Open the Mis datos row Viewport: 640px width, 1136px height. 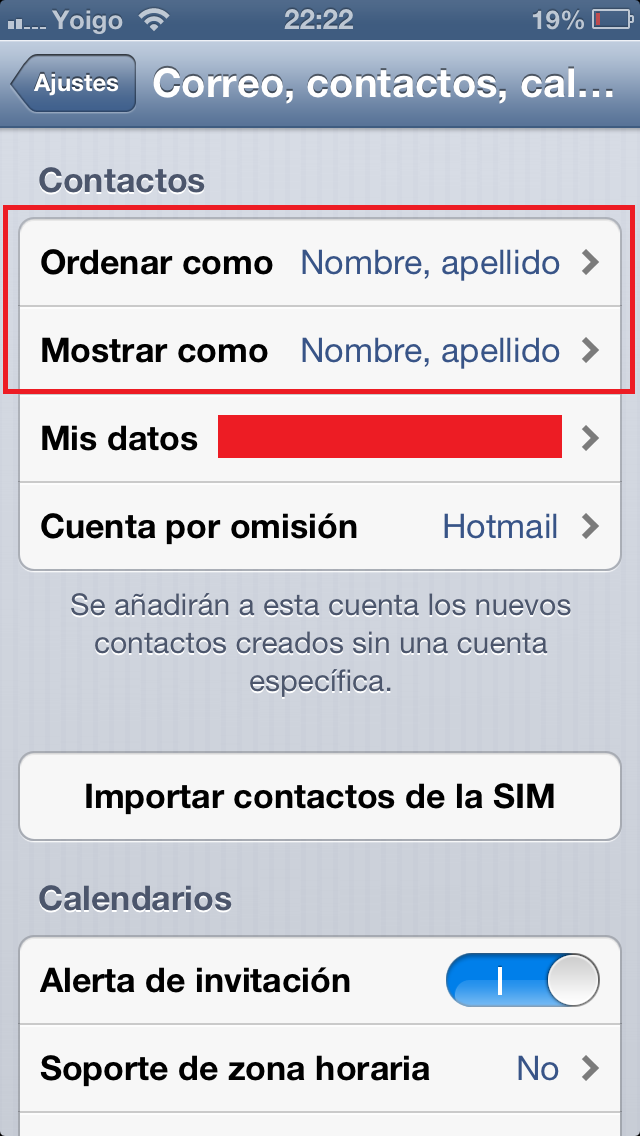point(320,438)
